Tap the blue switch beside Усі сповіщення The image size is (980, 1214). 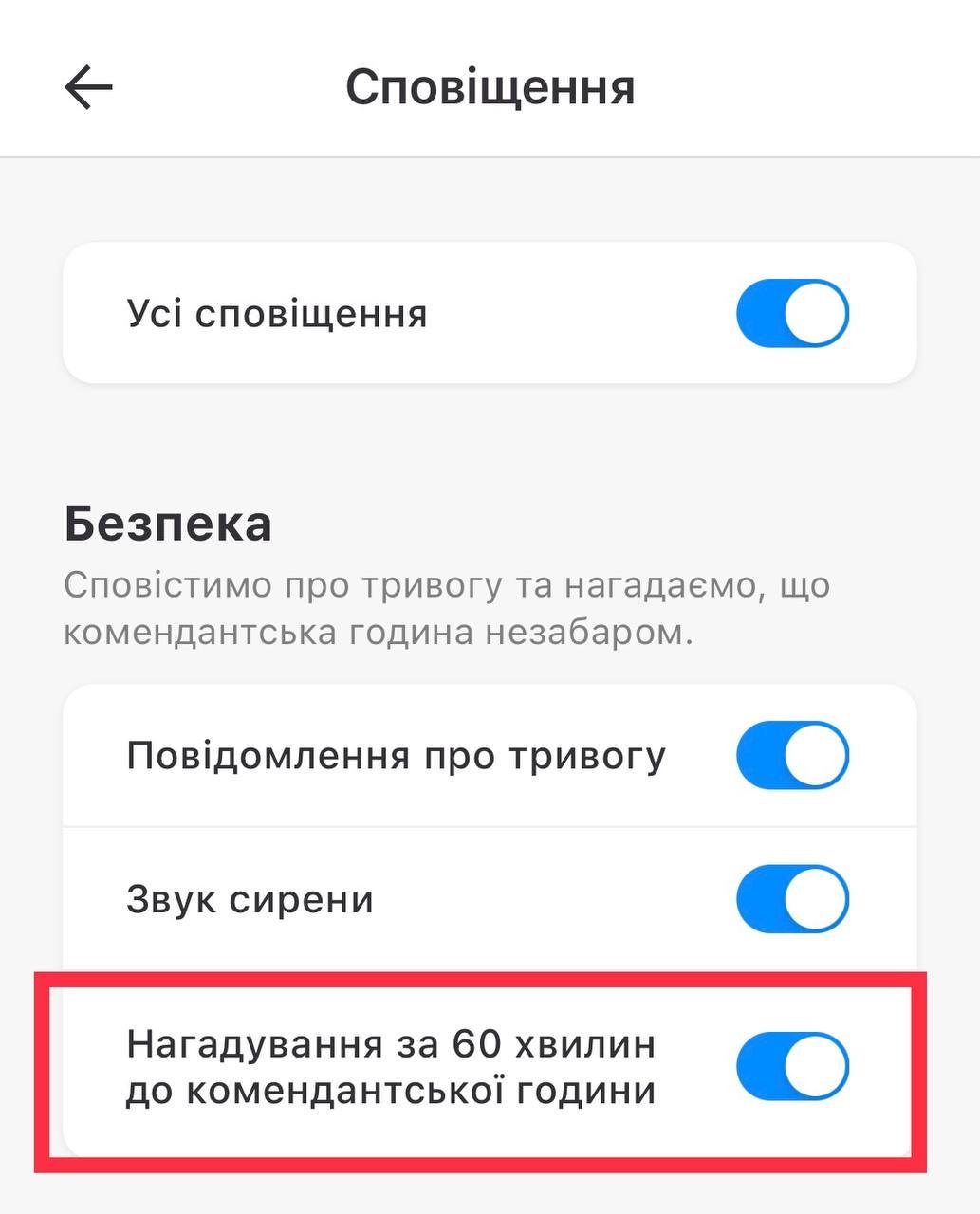click(793, 313)
